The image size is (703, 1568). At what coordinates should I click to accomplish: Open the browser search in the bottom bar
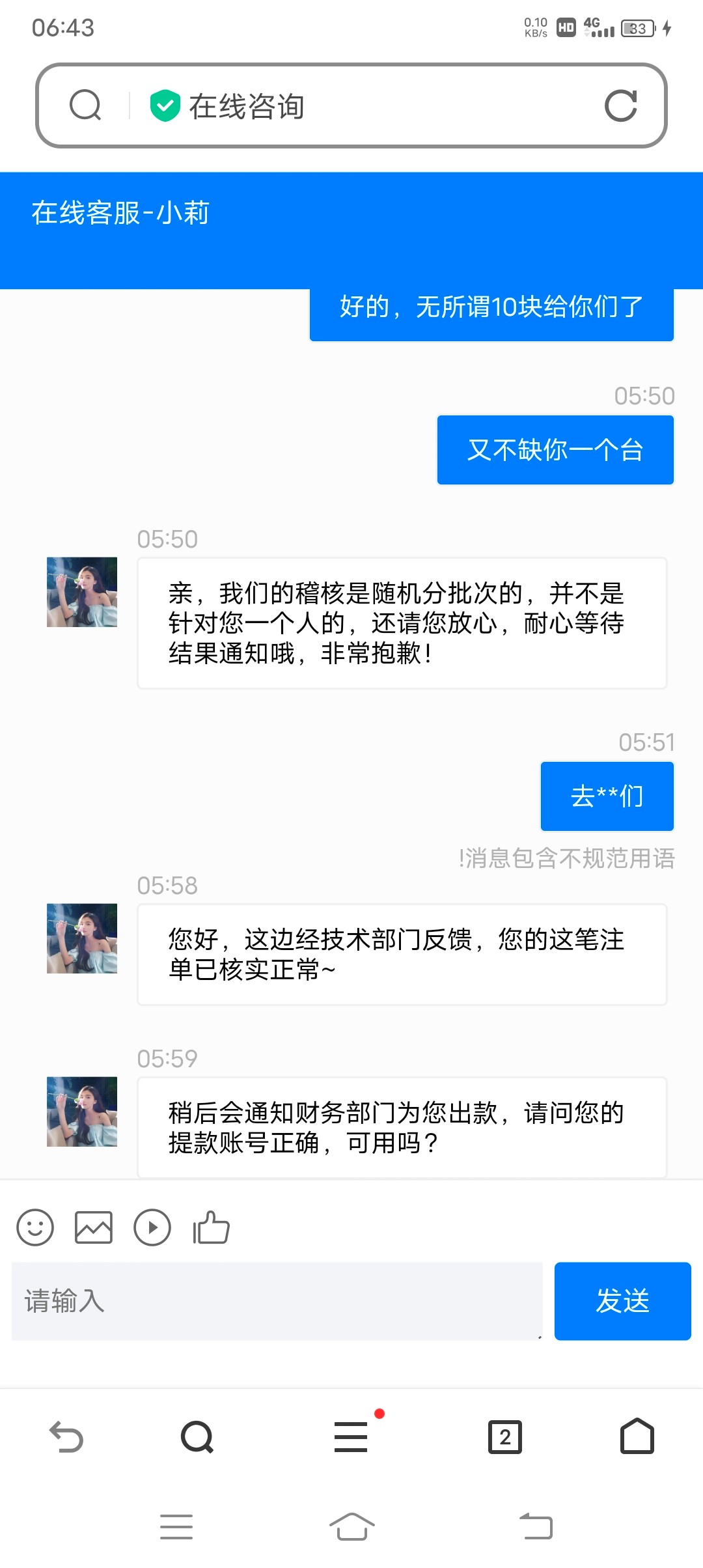coord(197,1436)
